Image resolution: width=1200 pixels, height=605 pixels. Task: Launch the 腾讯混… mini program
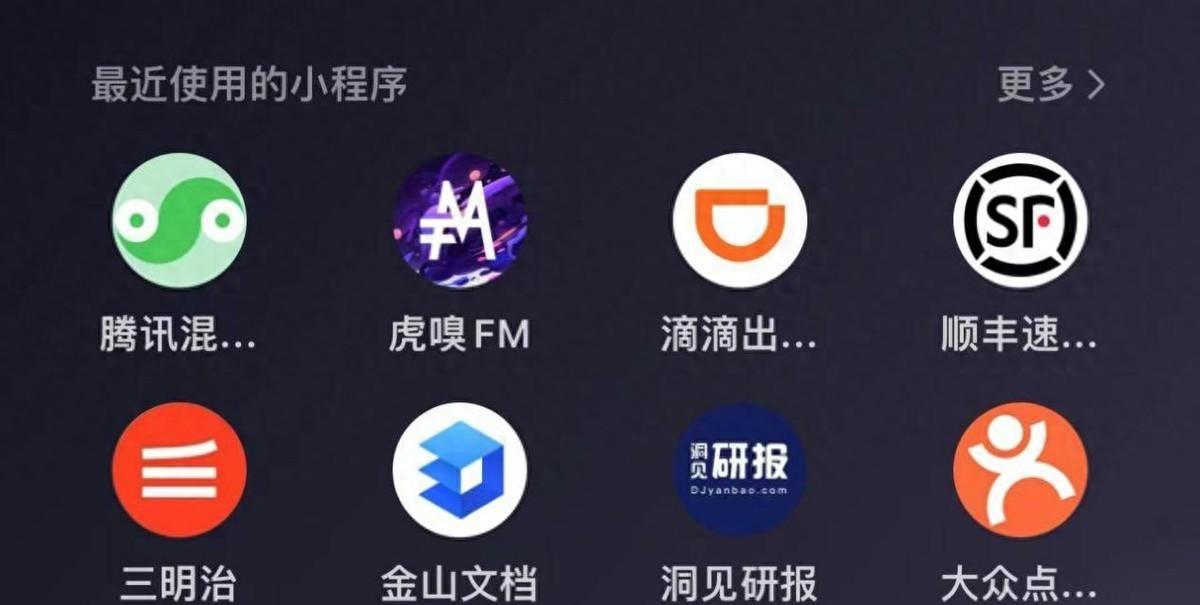tap(179, 221)
